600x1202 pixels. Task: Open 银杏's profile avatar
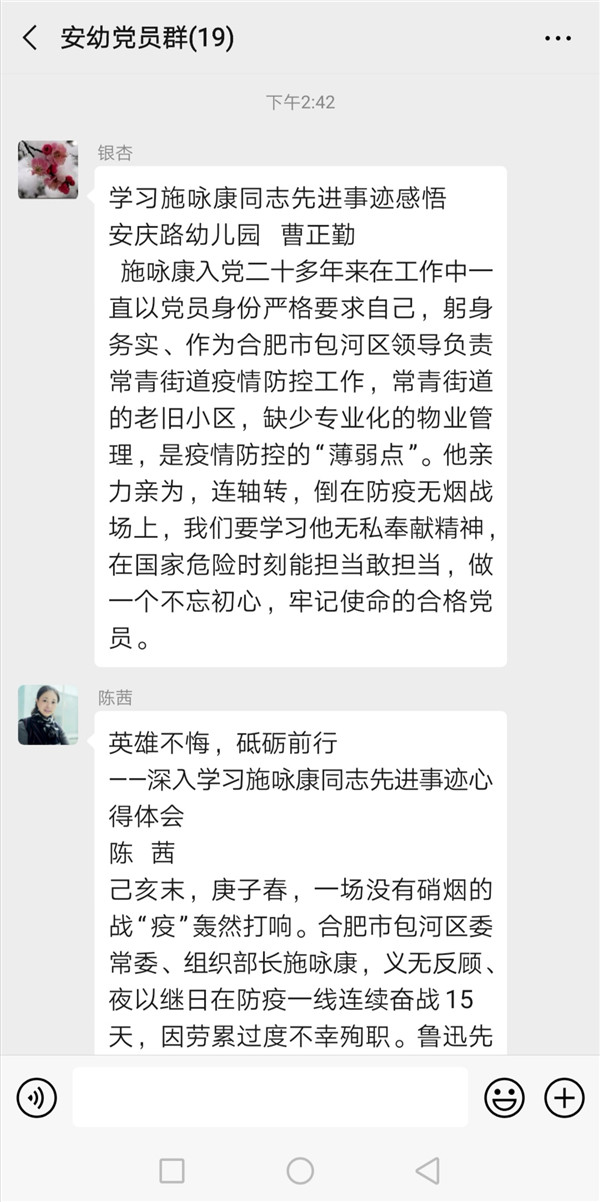[x=48, y=169]
